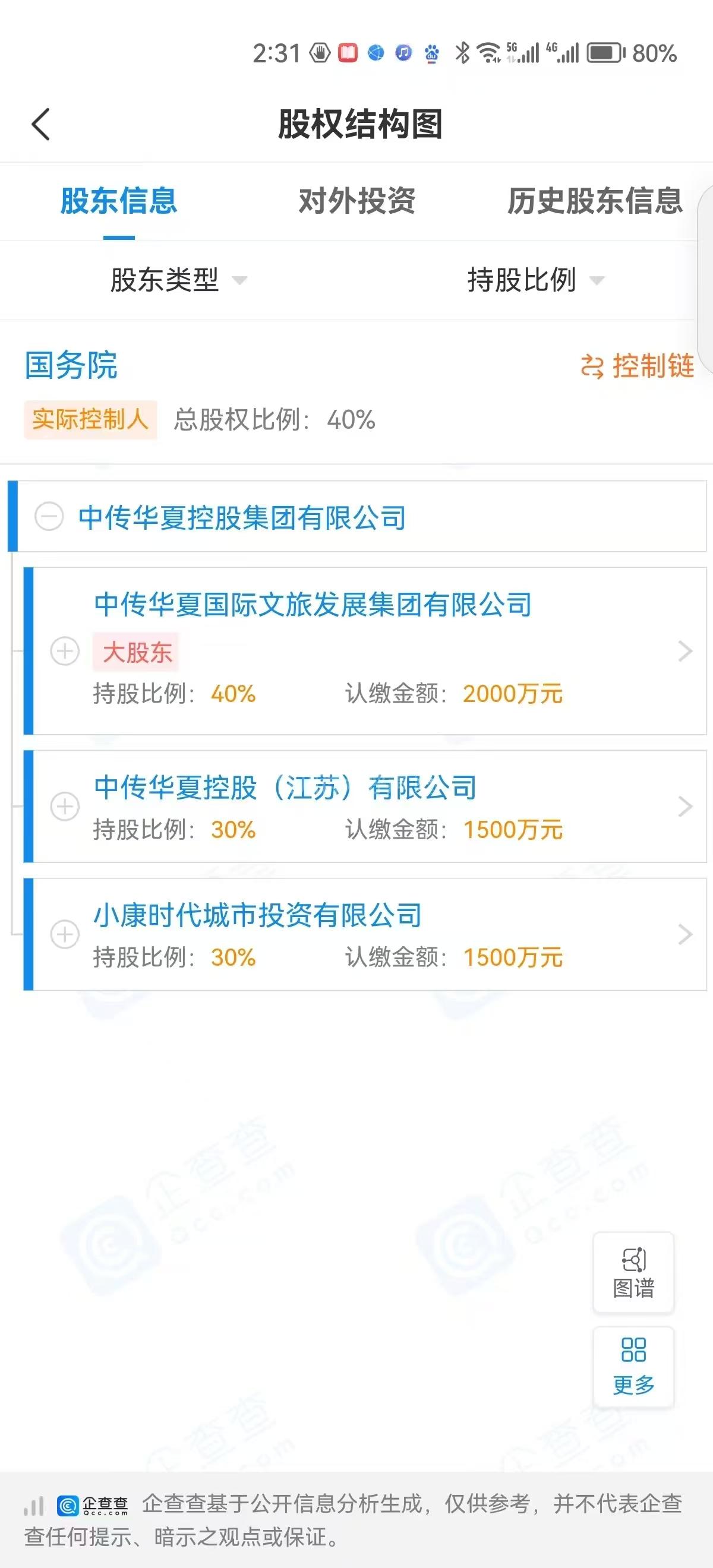Go back using the top-left arrow
This screenshot has width=713, height=1568.
[x=41, y=124]
